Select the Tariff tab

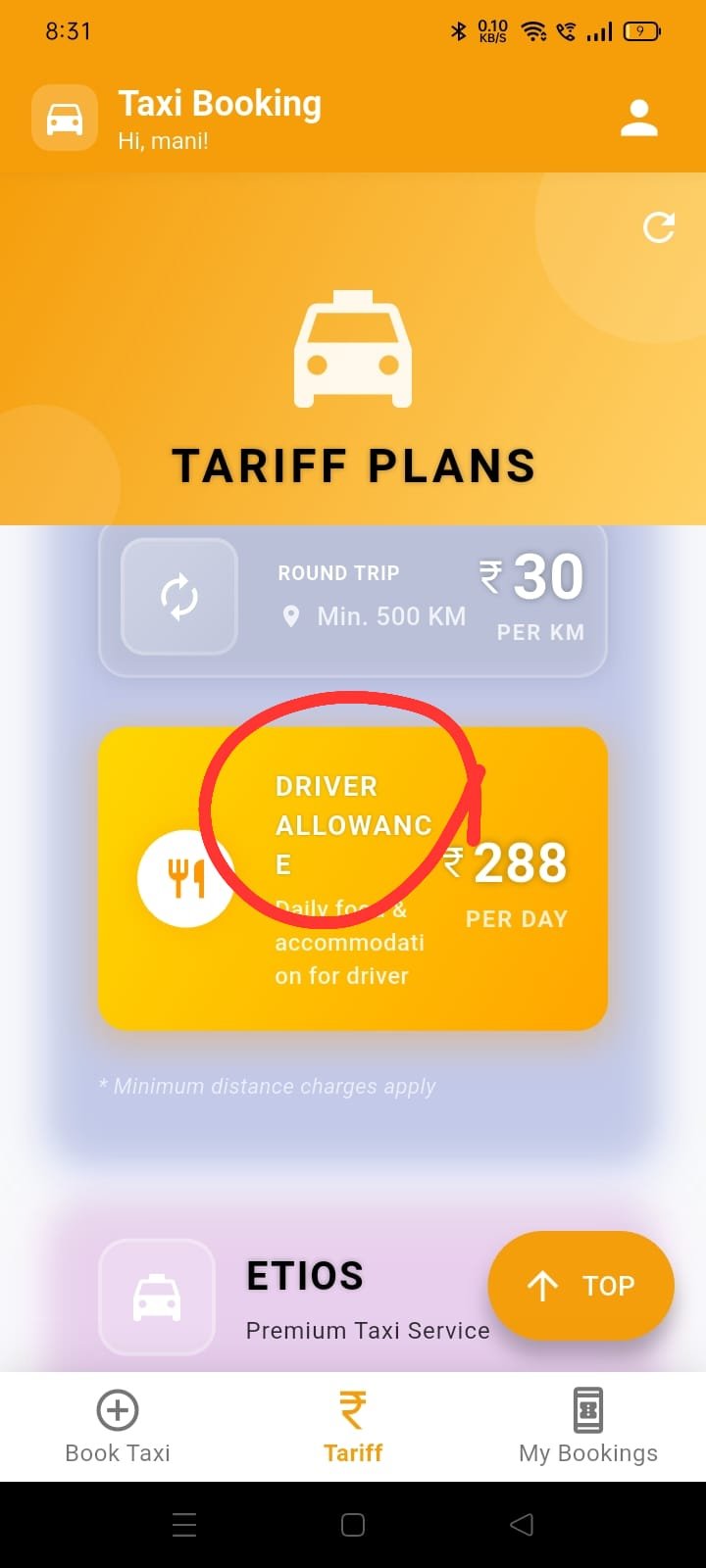[353, 1426]
